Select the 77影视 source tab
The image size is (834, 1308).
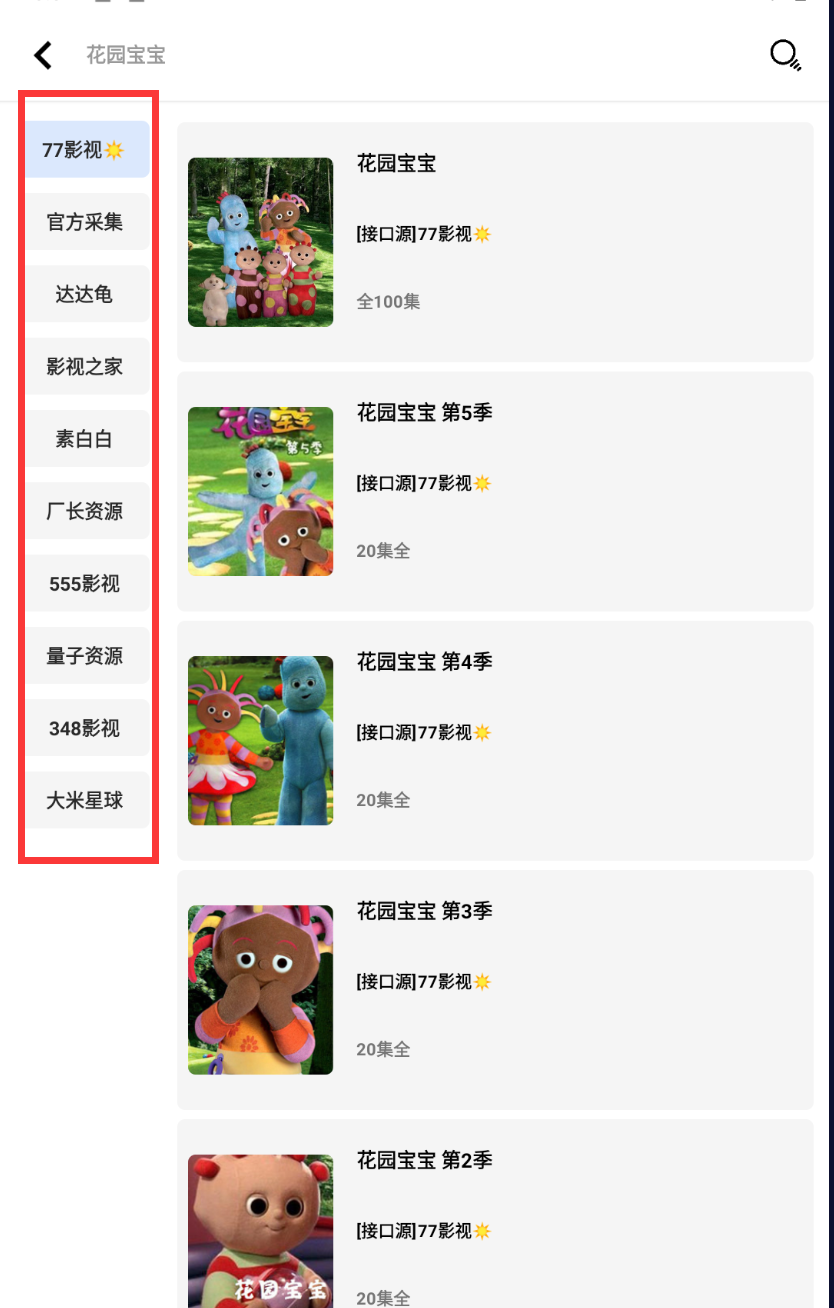click(86, 150)
